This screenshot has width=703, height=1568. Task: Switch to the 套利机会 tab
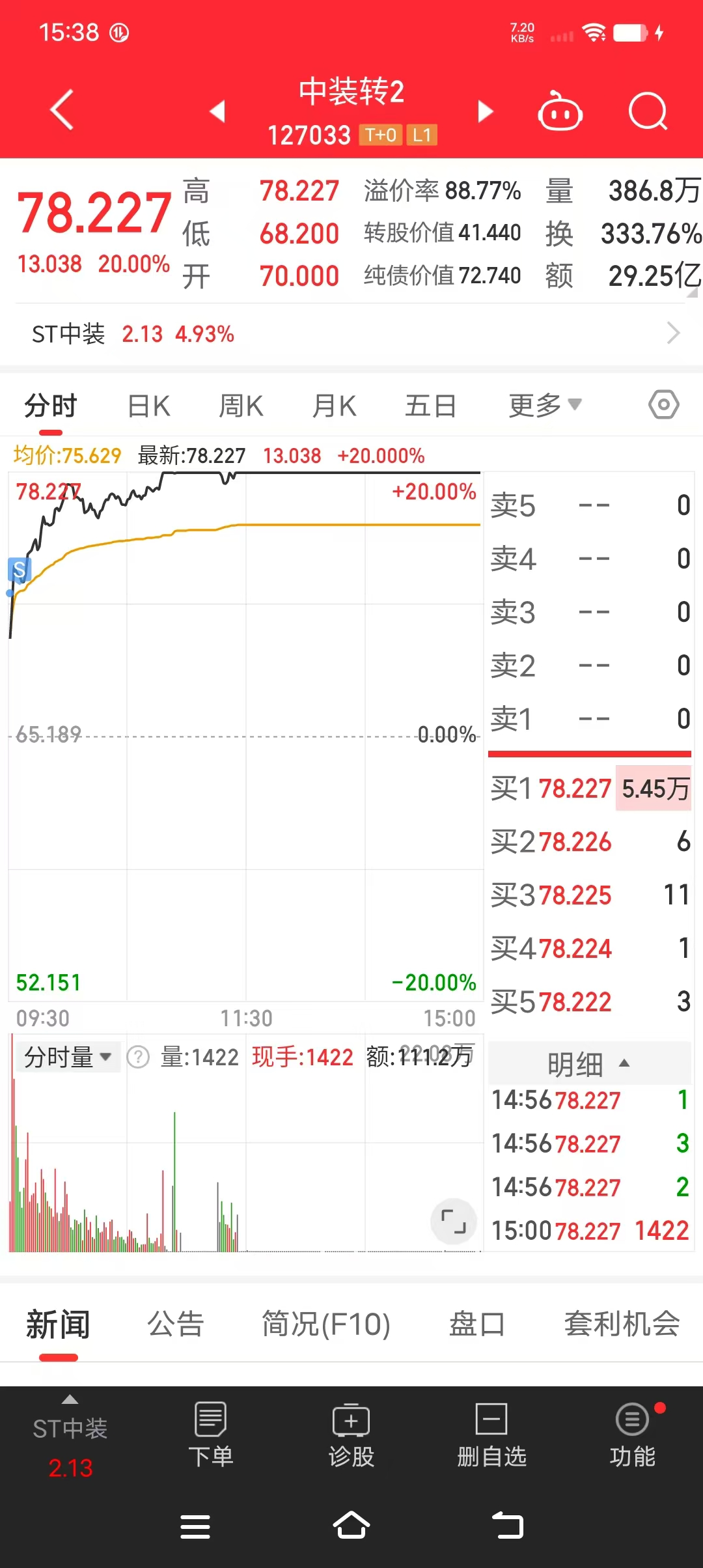click(622, 1324)
